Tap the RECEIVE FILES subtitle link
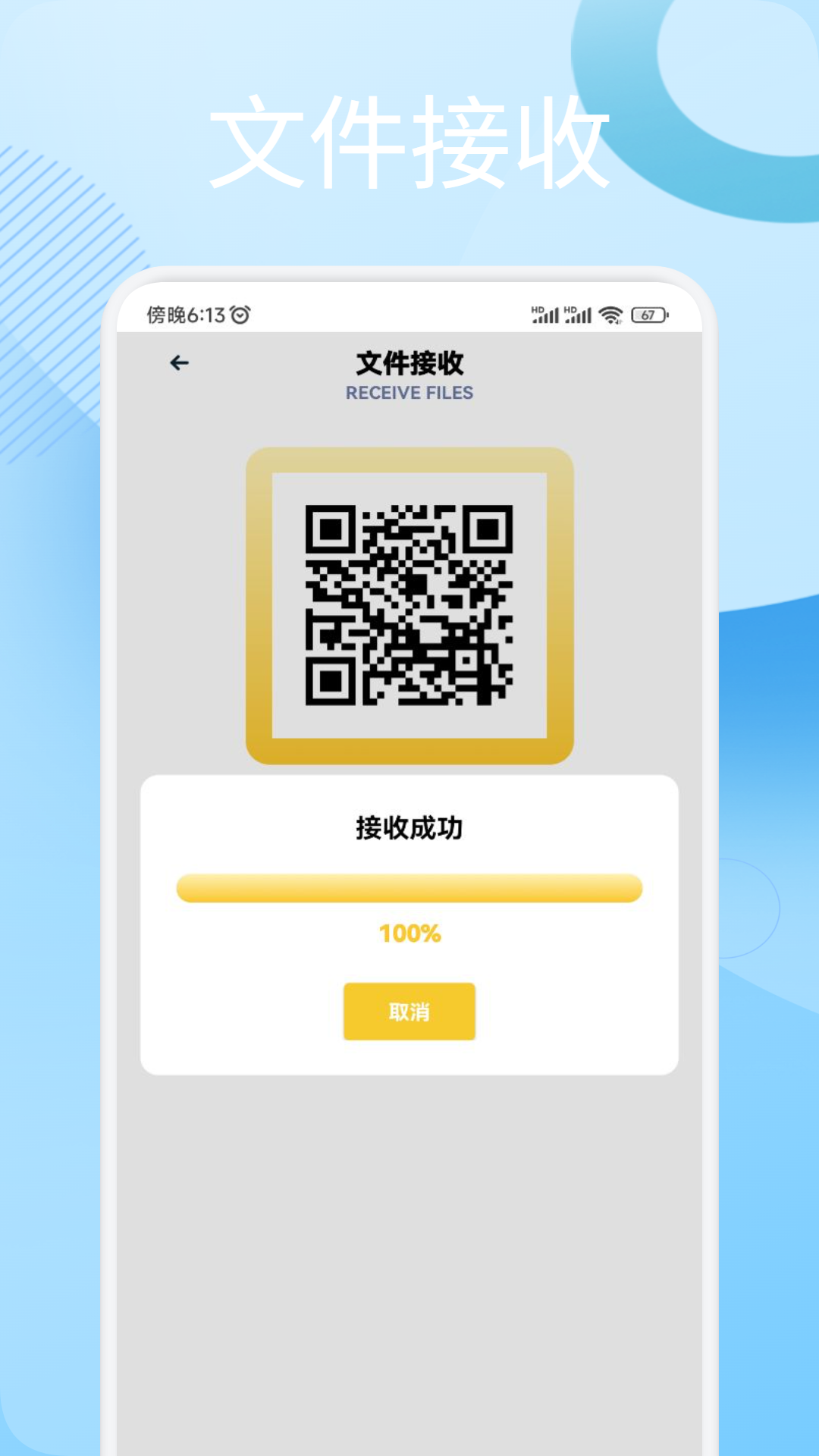Viewport: 819px width, 1456px height. click(x=409, y=394)
